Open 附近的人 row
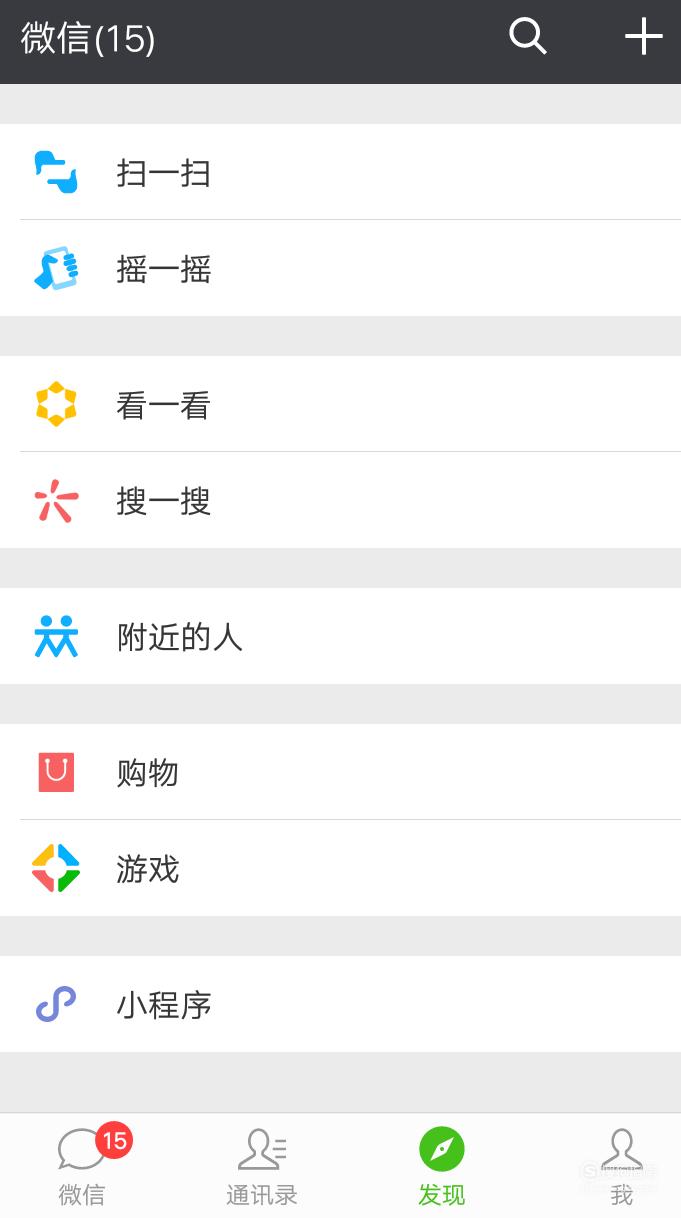This screenshot has width=681, height=1218. [x=340, y=636]
